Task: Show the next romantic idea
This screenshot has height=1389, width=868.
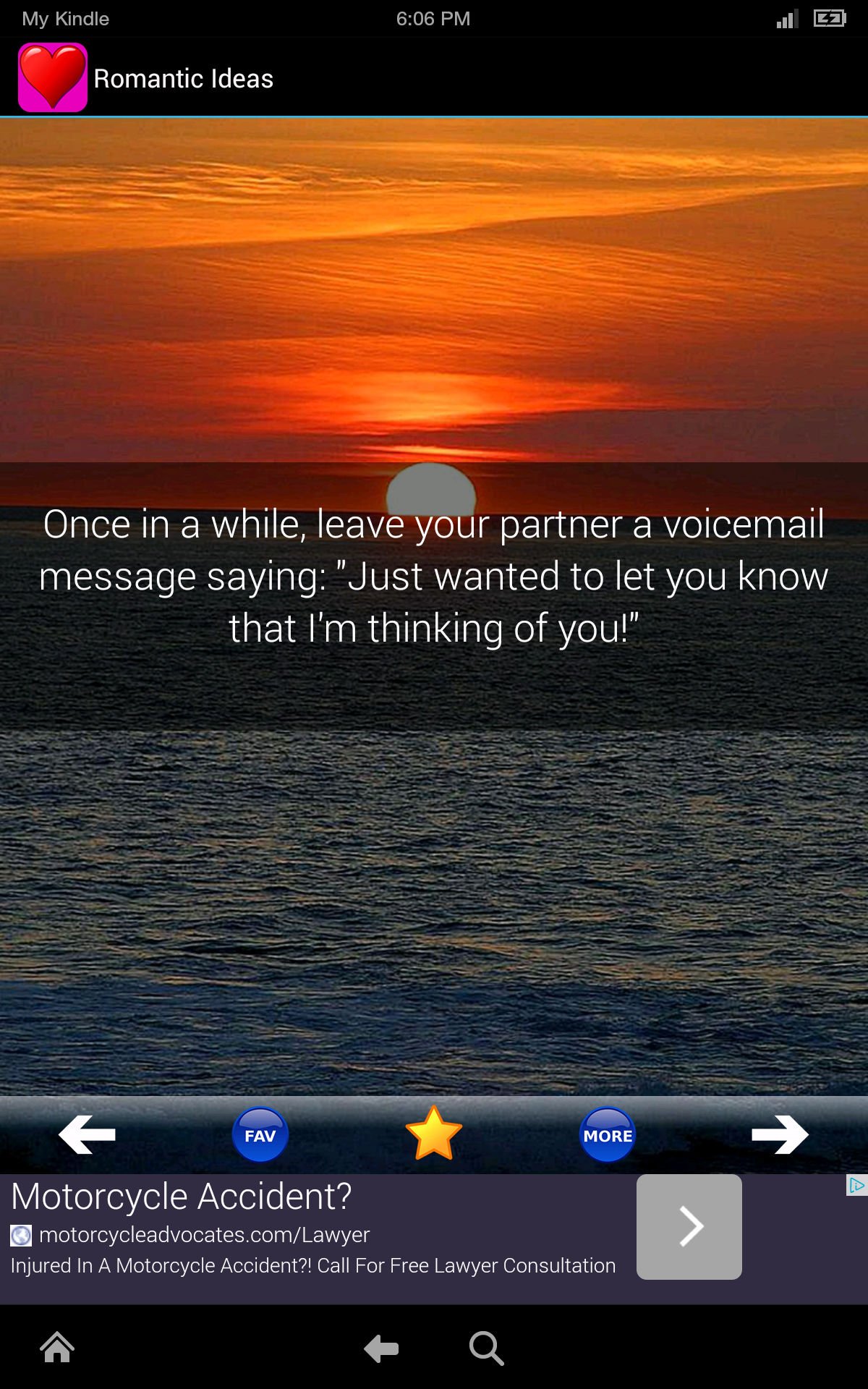Action: [780, 1134]
